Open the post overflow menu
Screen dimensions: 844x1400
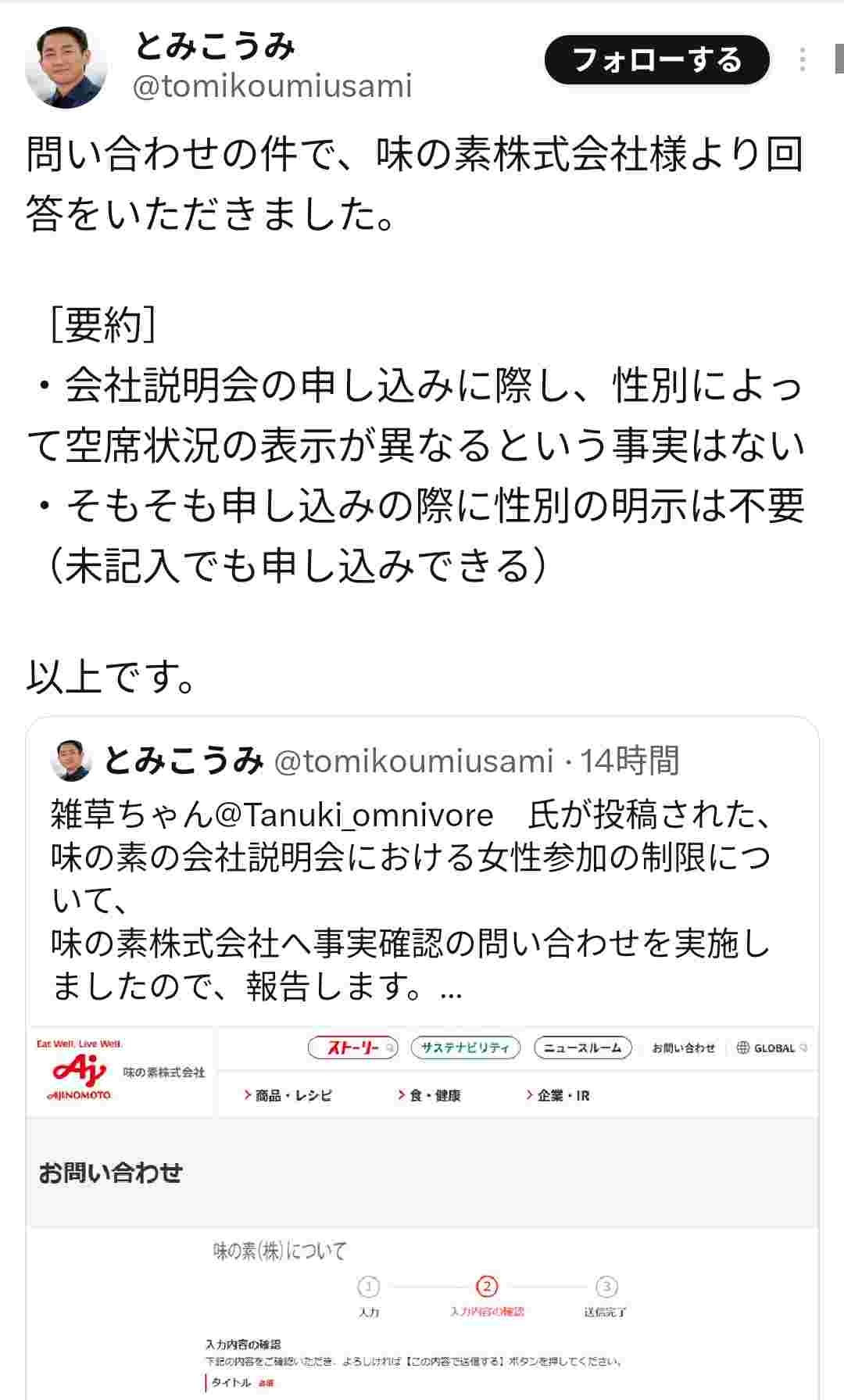pyautogui.click(x=802, y=60)
